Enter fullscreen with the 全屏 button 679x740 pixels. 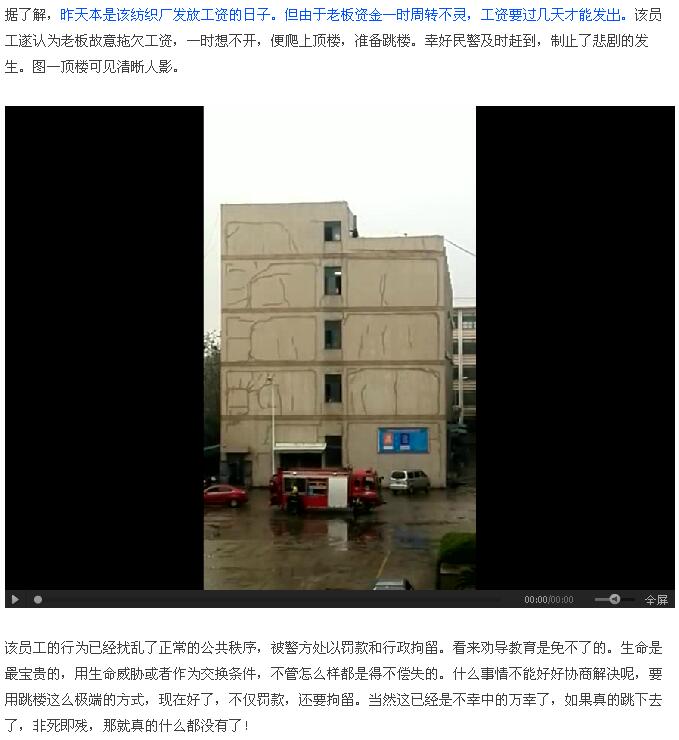pyautogui.click(x=656, y=600)
